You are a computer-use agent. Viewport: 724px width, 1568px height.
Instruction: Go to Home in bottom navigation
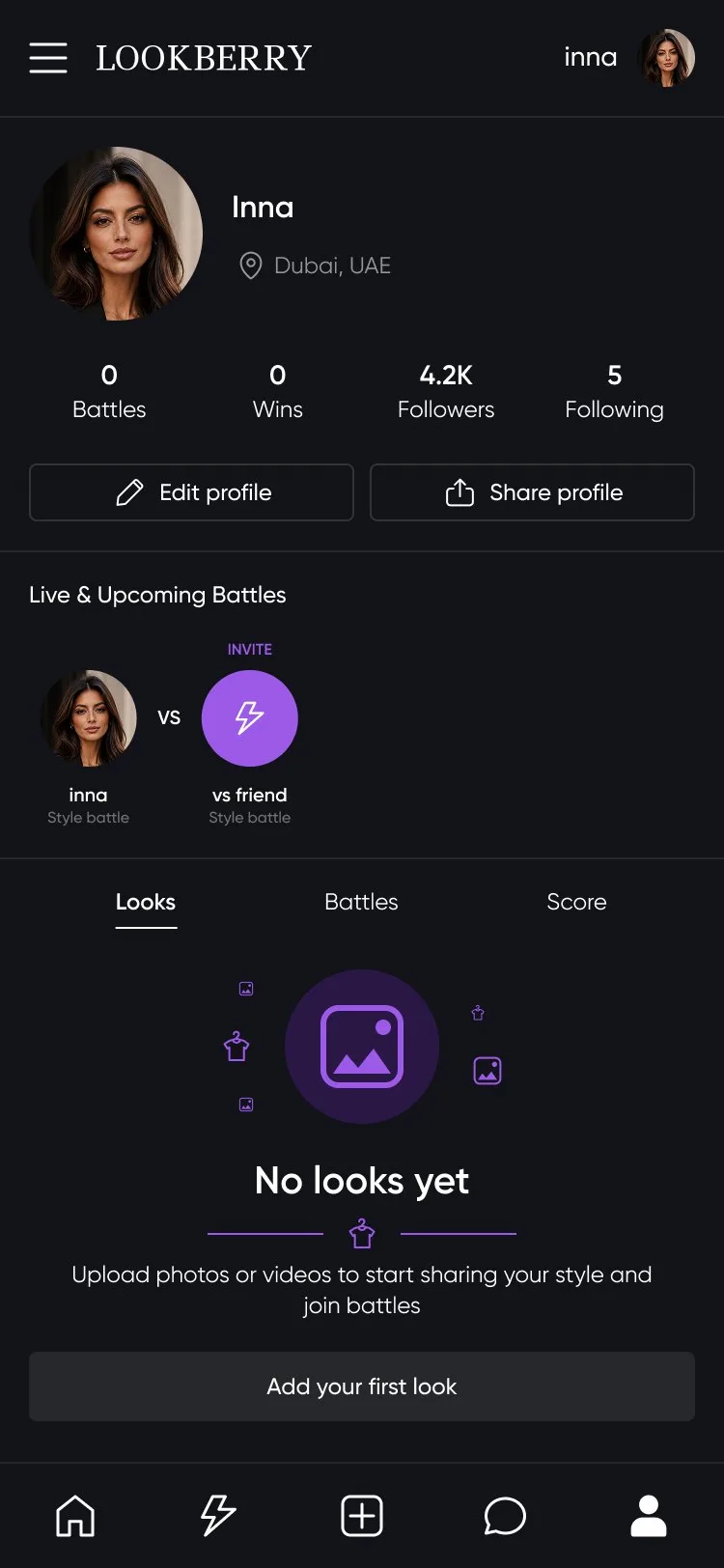[75, 1516]
